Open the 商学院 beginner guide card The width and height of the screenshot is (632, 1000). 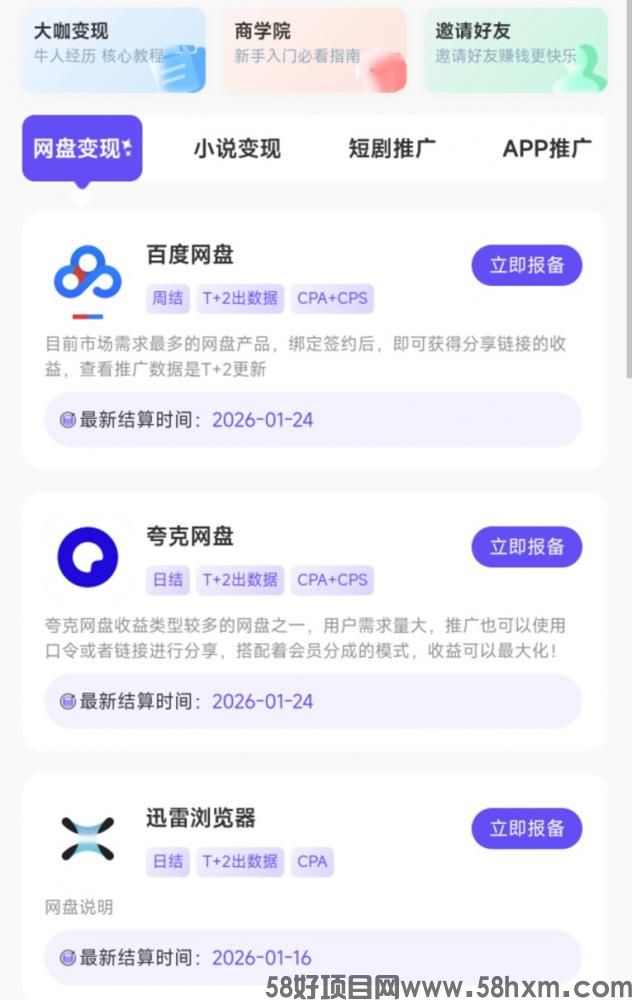314,50
